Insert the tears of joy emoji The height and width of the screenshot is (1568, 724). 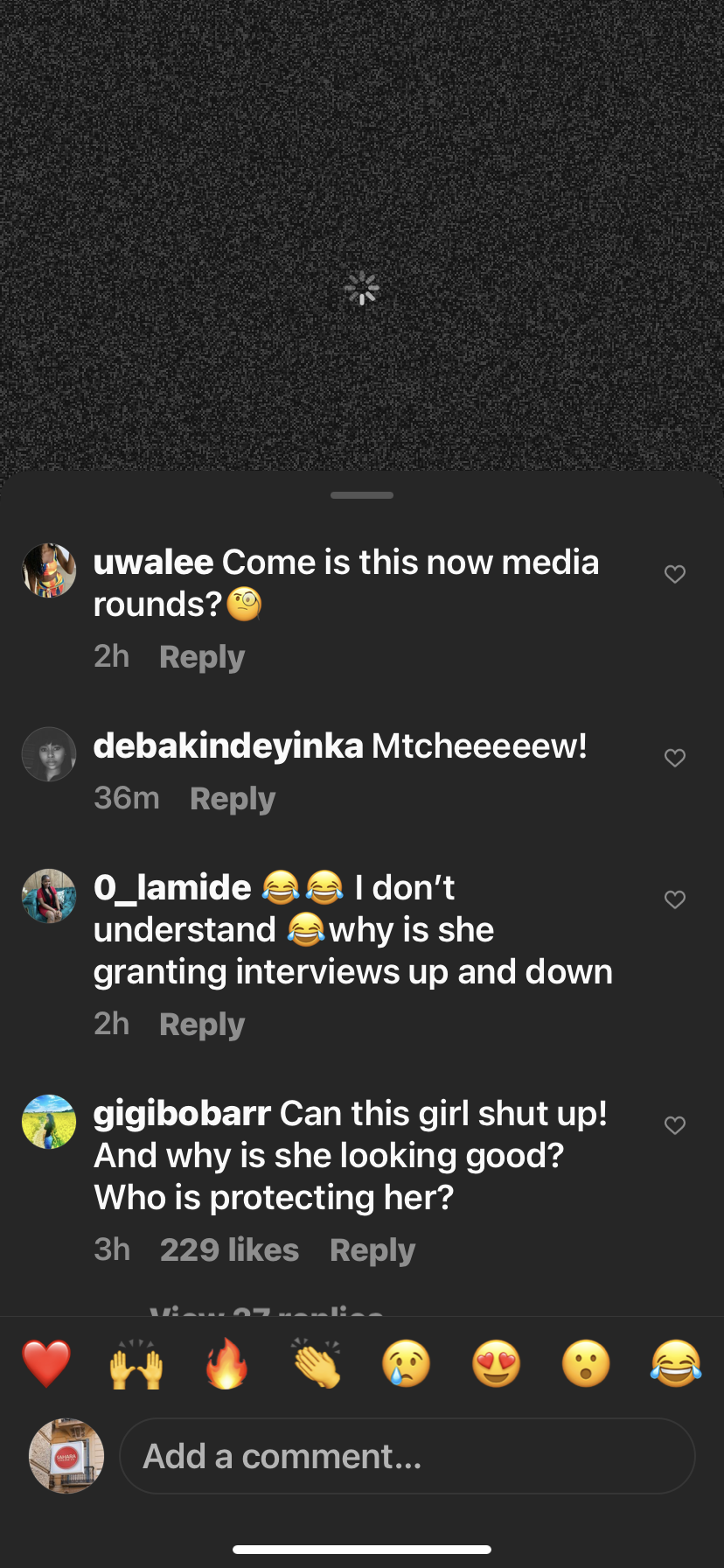pyautogui.click(x=676, y=1364)
